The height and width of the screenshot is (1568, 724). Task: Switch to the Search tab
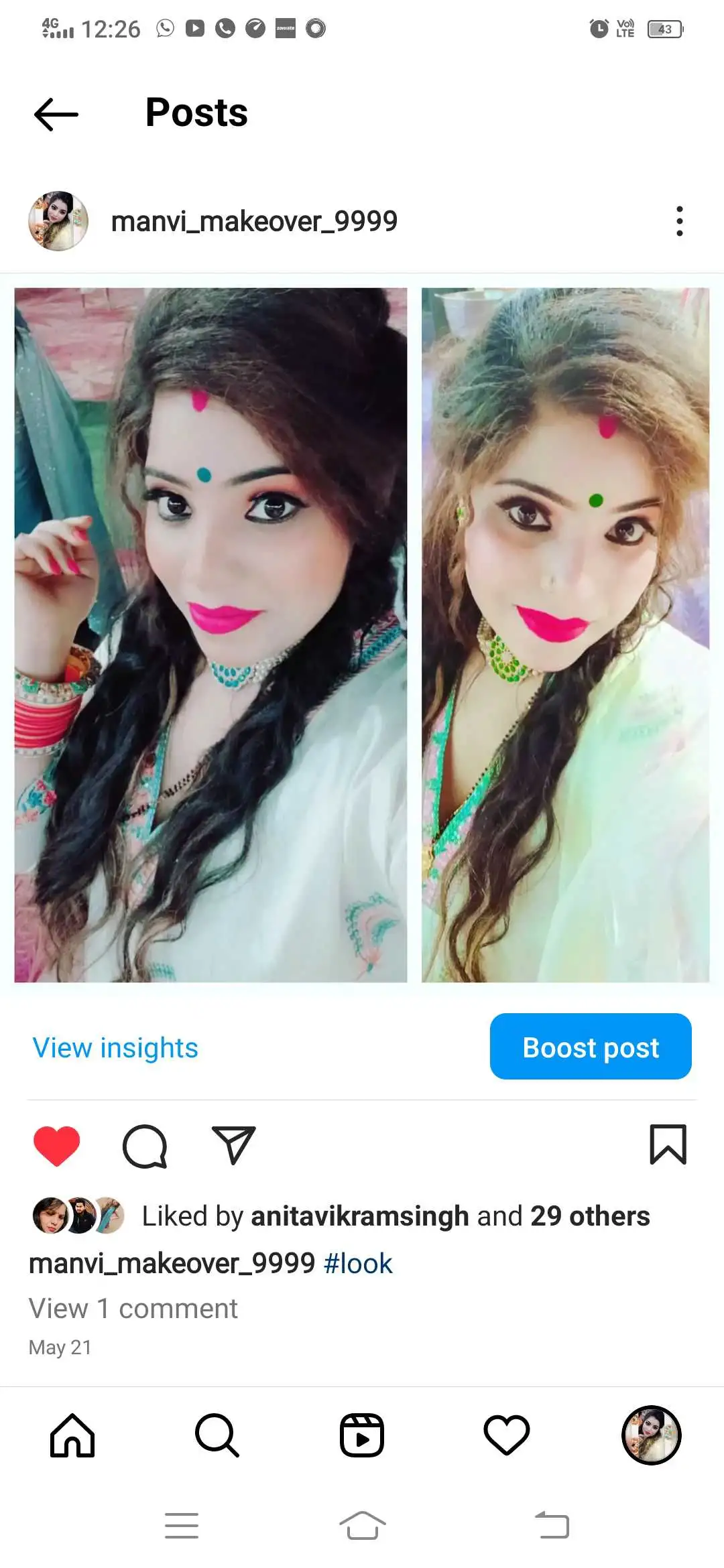(x=217, y=1435)
